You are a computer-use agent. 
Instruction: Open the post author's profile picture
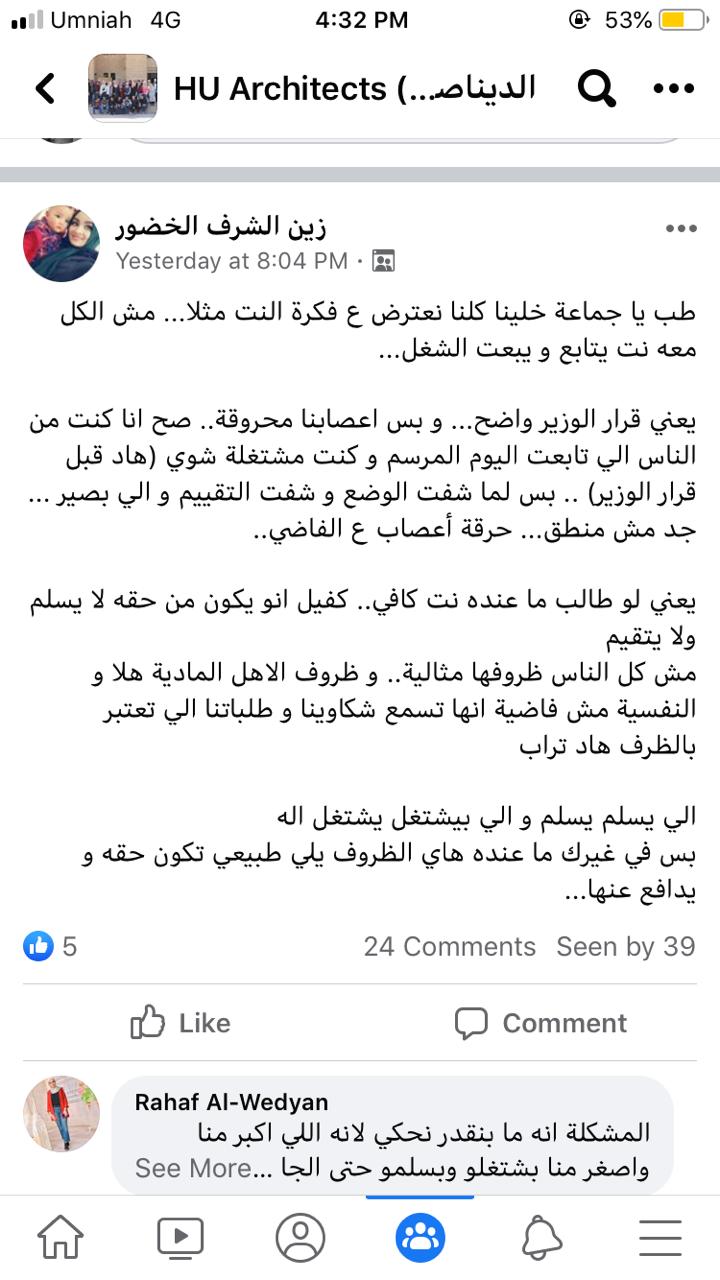(x=61, y=243)
